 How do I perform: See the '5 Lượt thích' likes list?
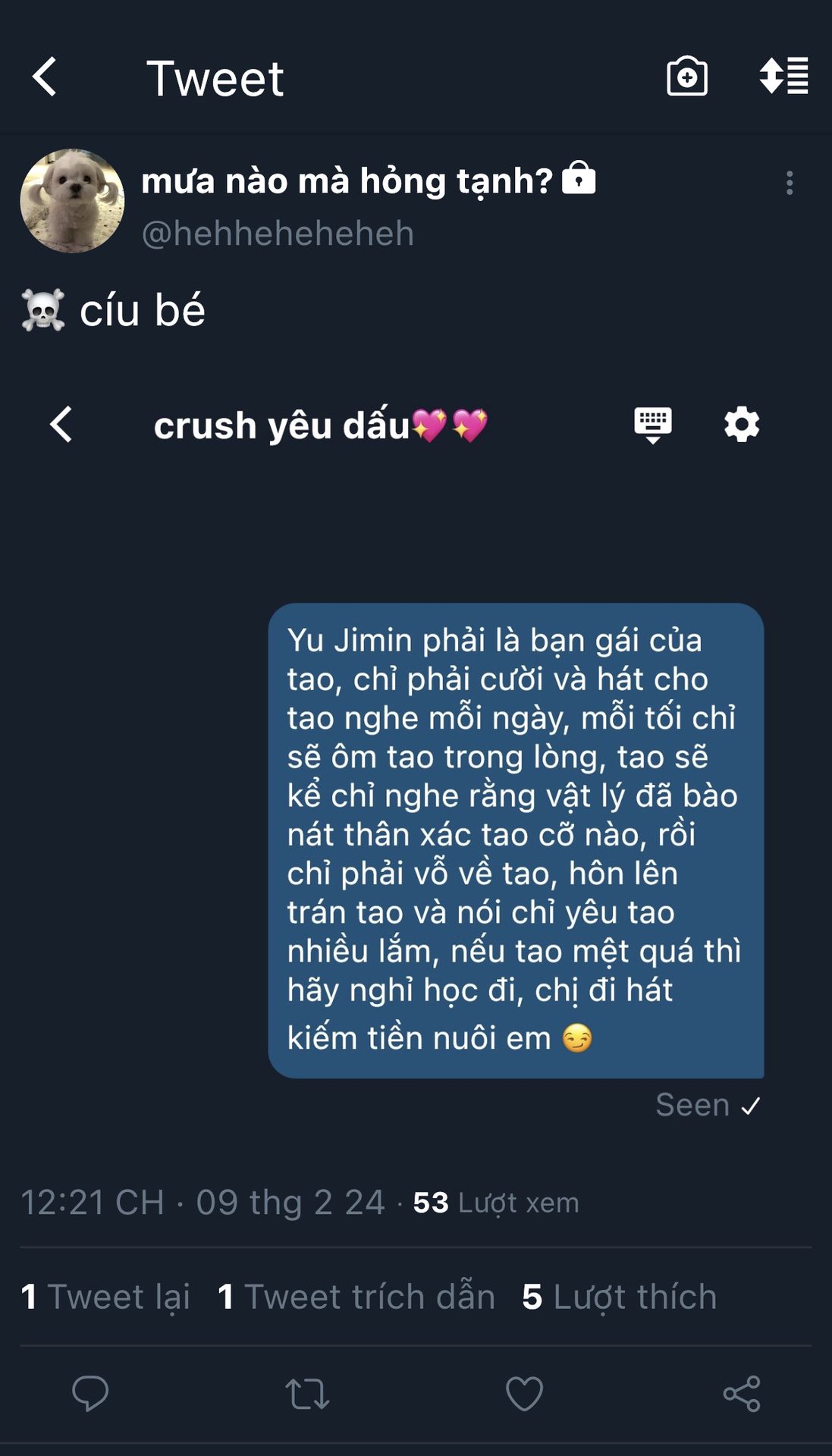pos(619,1297)
